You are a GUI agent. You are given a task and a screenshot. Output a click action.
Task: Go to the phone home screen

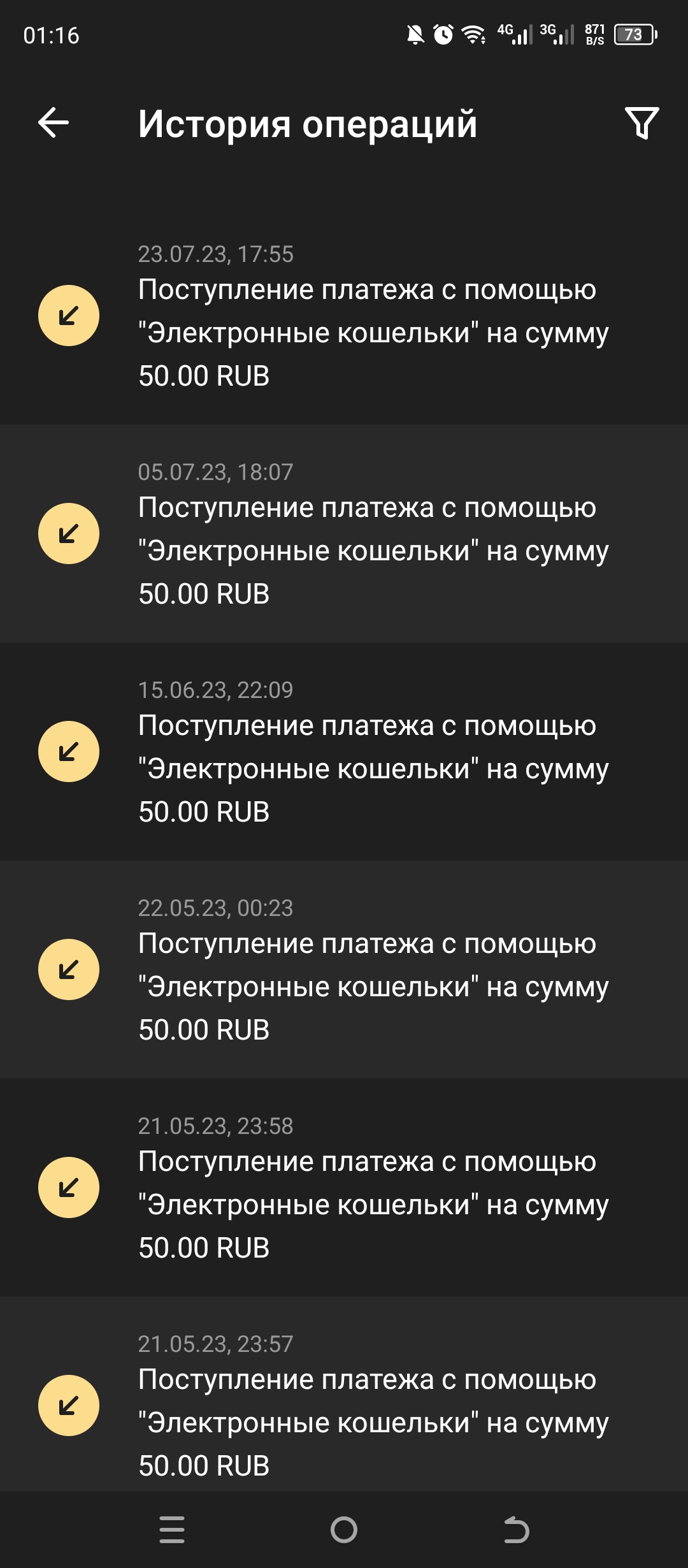point(344,1530)
